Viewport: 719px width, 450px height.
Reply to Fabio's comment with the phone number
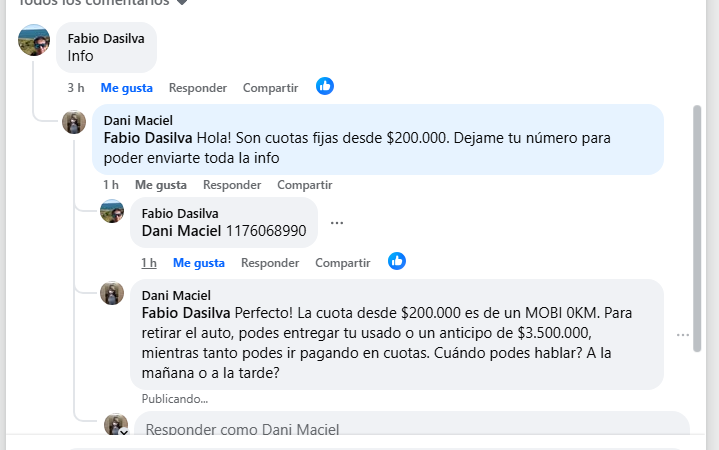pos(270,263)
